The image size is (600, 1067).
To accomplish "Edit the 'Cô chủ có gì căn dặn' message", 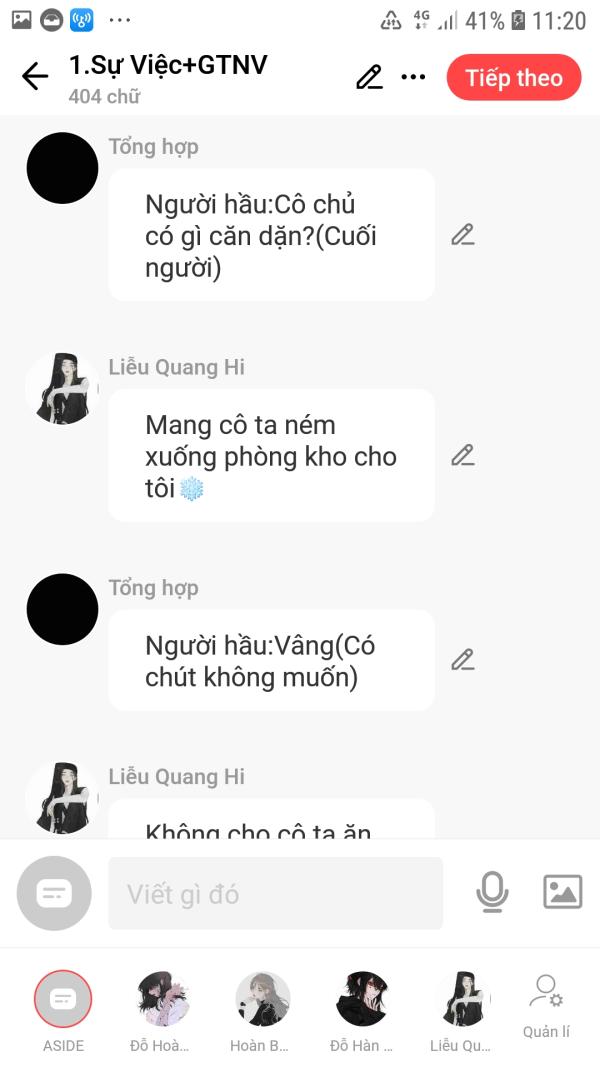I will tap(463, 235).
